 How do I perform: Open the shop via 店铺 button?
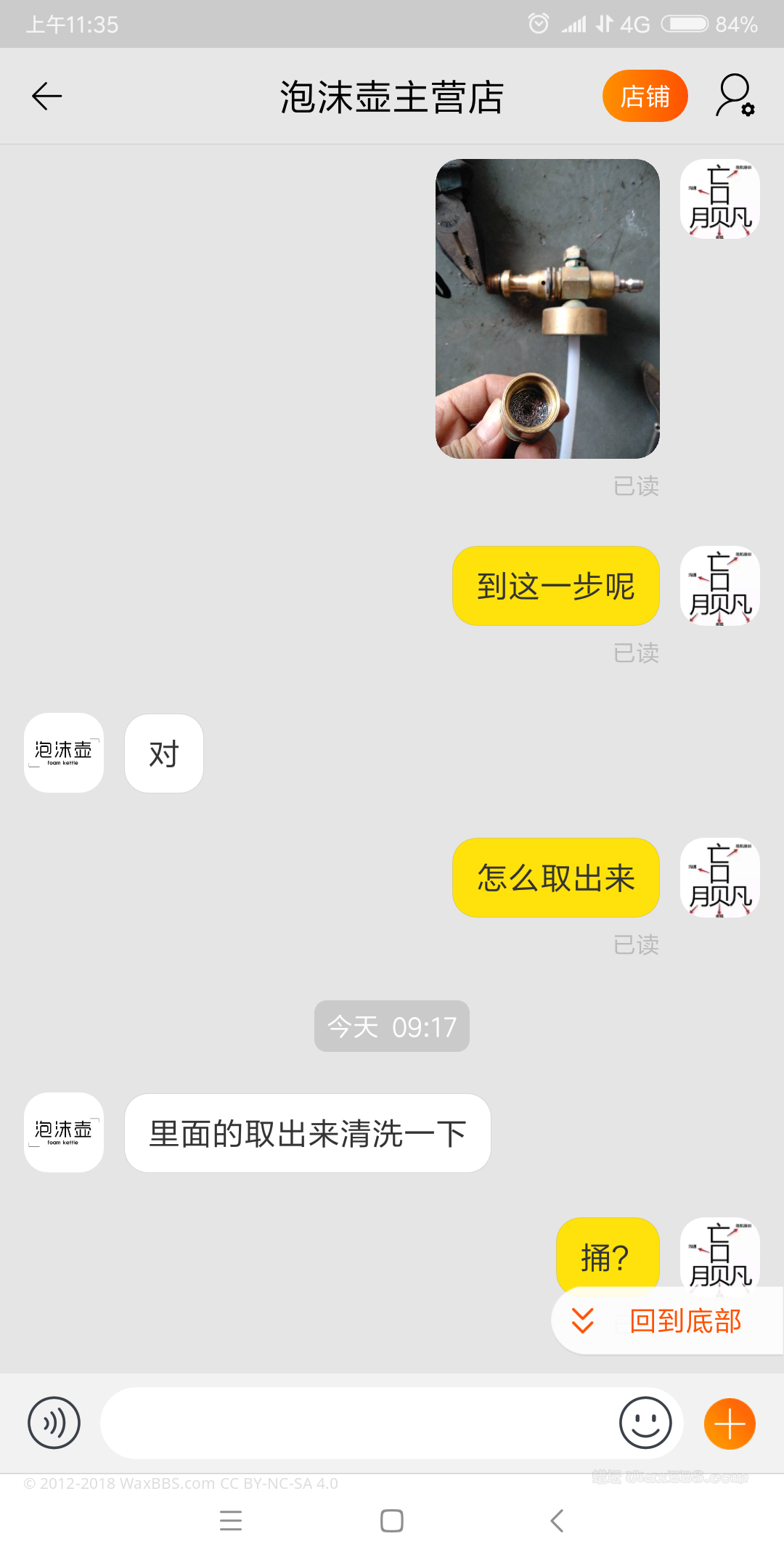tap(645, 95)
